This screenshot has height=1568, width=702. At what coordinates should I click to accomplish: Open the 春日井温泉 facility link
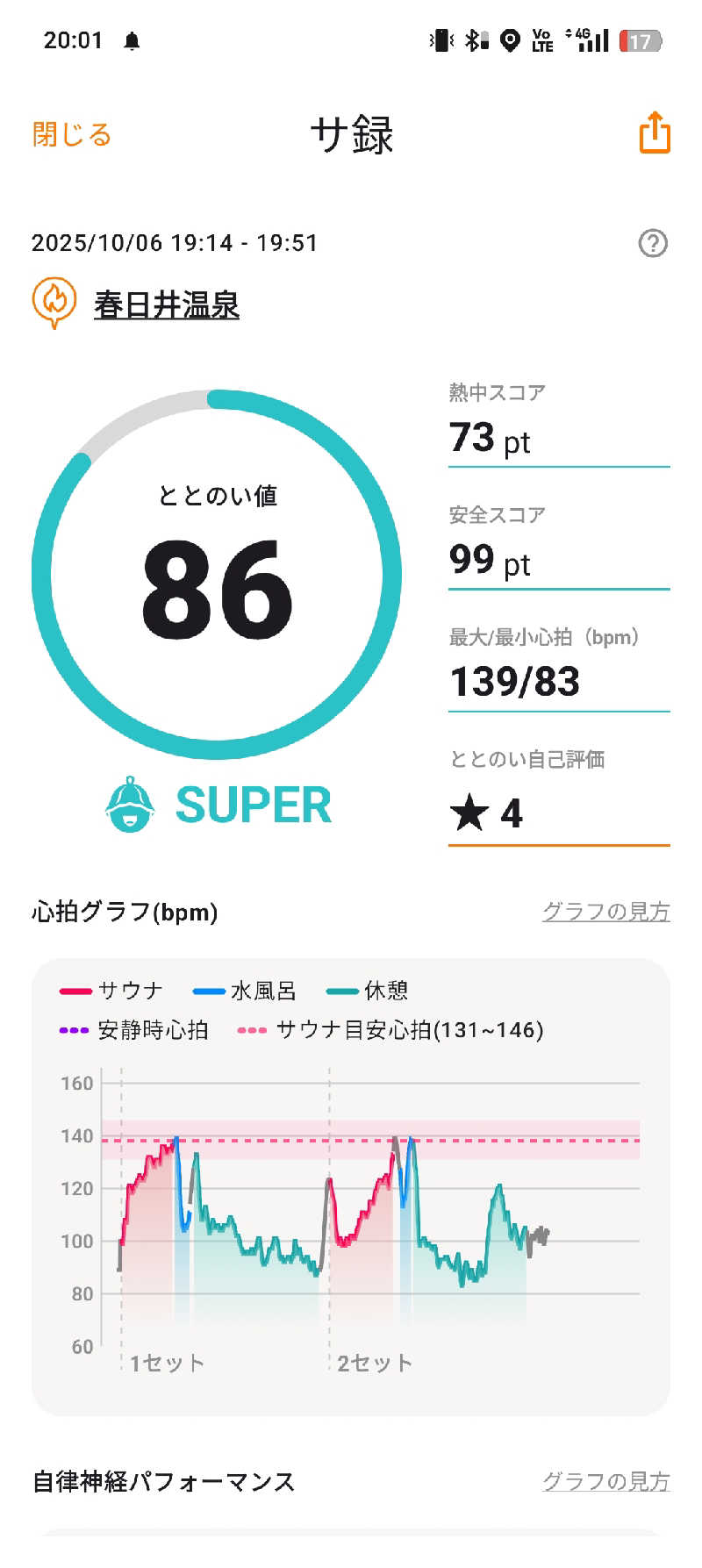pos(167,304)
